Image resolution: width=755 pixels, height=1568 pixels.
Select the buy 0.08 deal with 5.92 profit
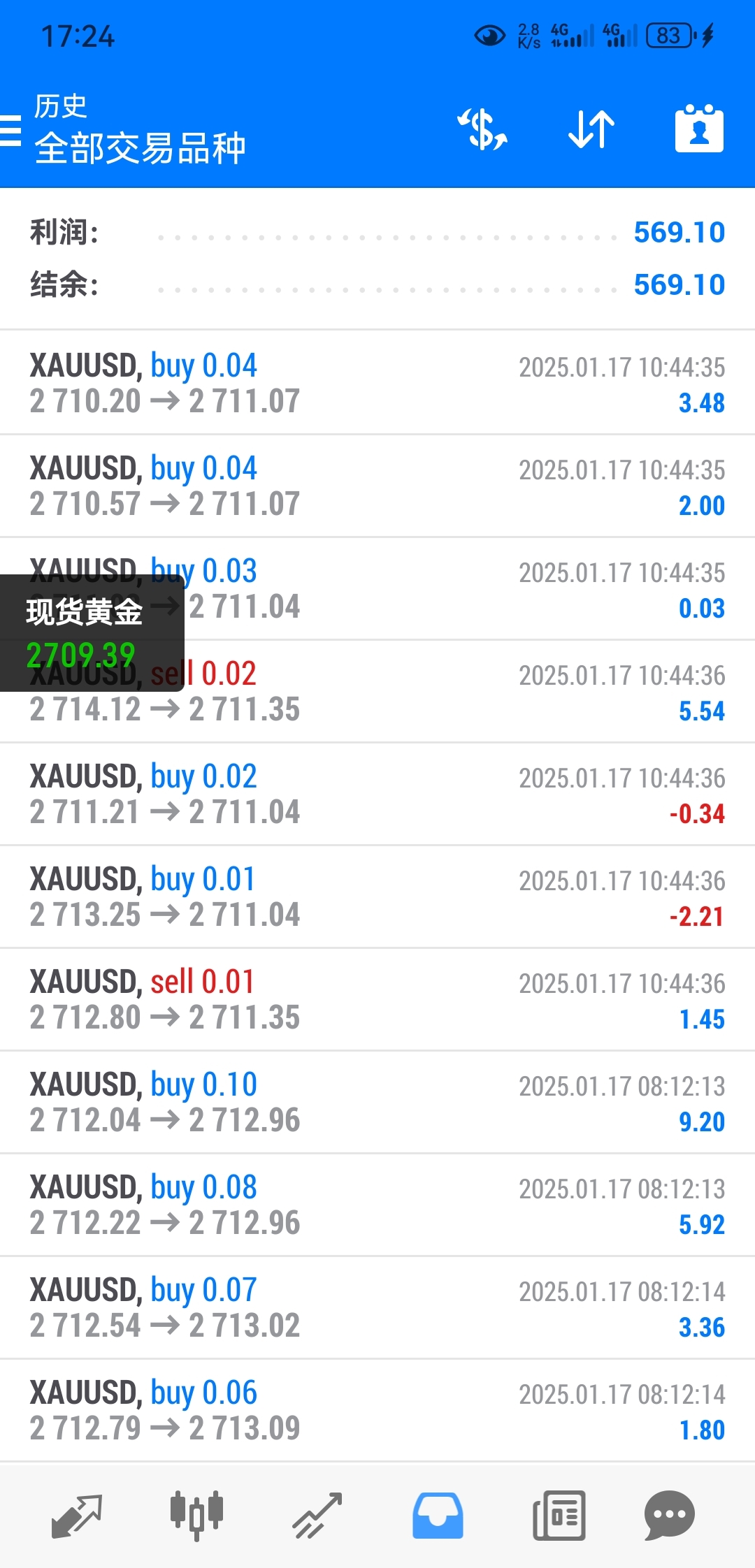point(377,1205)
